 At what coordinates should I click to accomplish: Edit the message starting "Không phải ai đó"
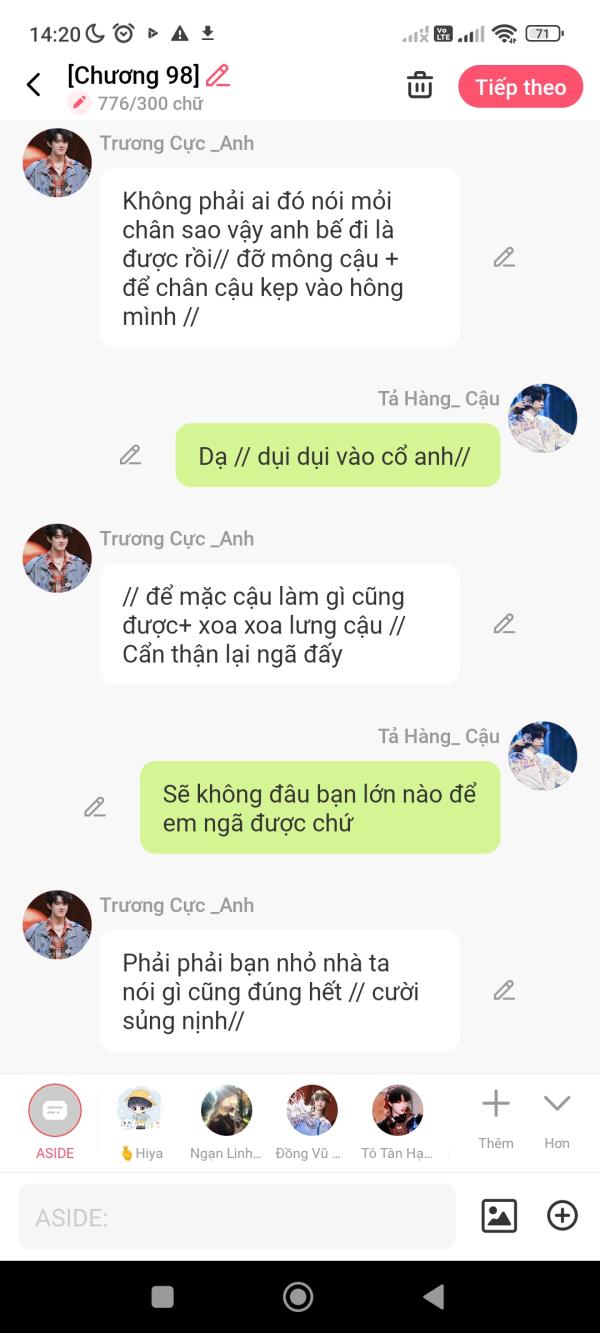504,258
